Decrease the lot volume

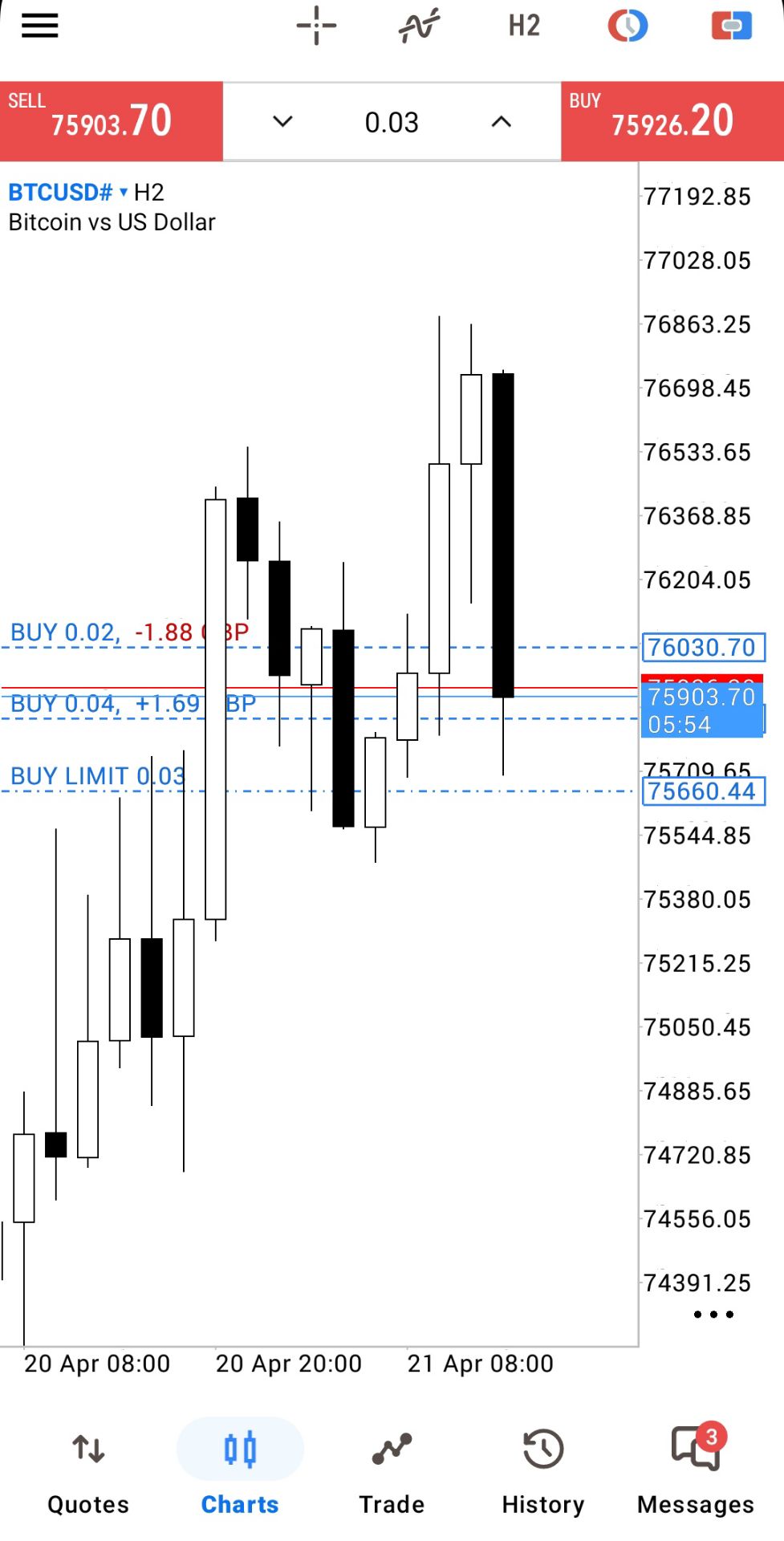[282, 122]
